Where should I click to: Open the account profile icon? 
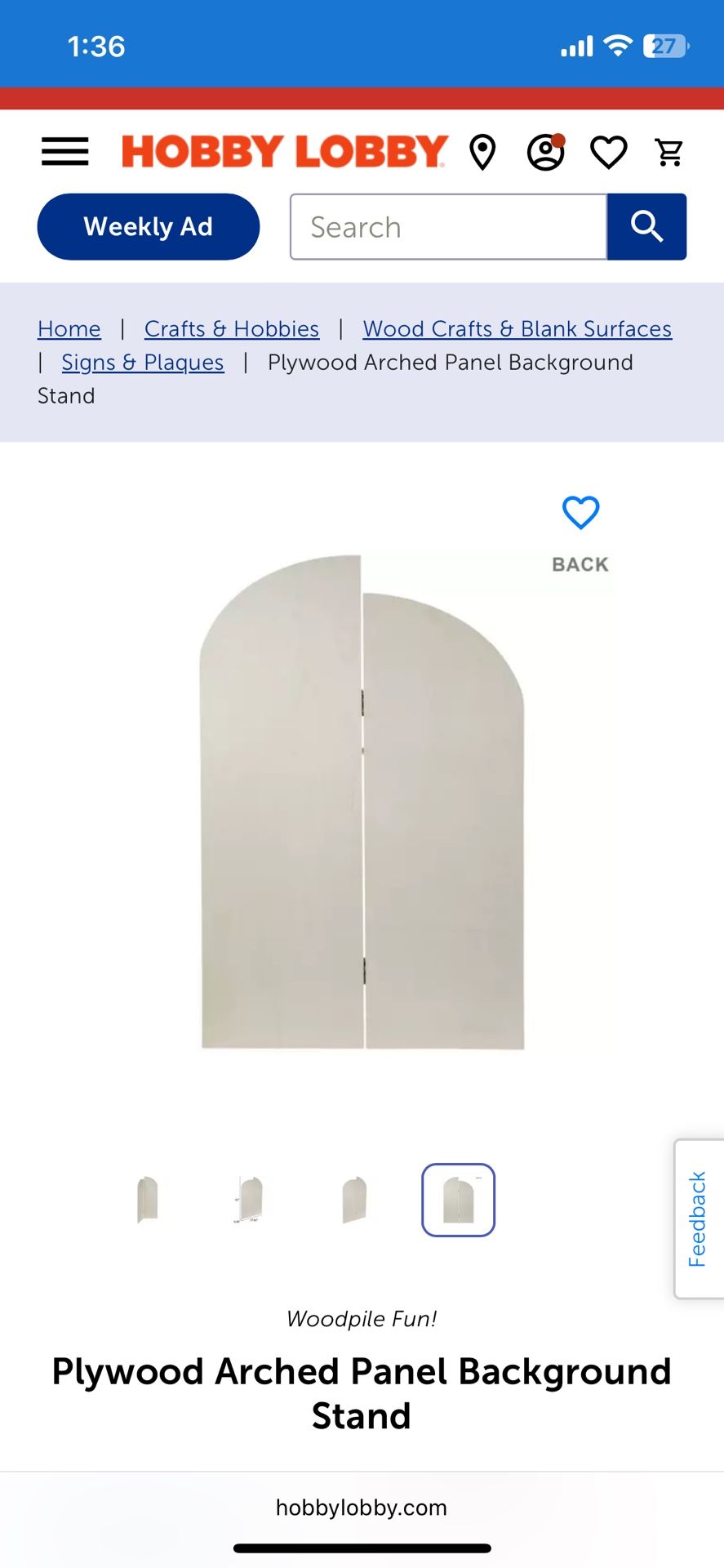tap(545, 152)
